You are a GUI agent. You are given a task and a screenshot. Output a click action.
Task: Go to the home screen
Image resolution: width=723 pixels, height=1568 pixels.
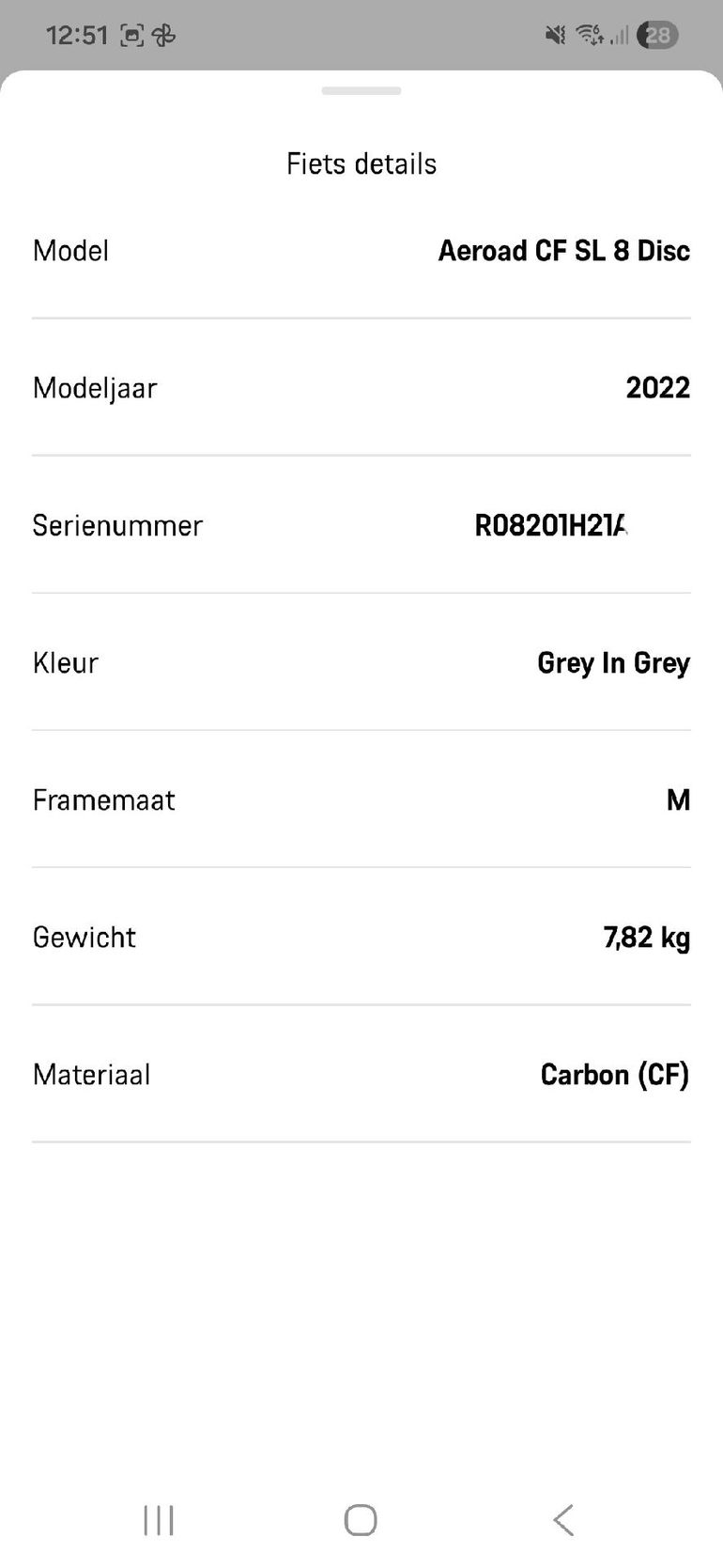361,1519
